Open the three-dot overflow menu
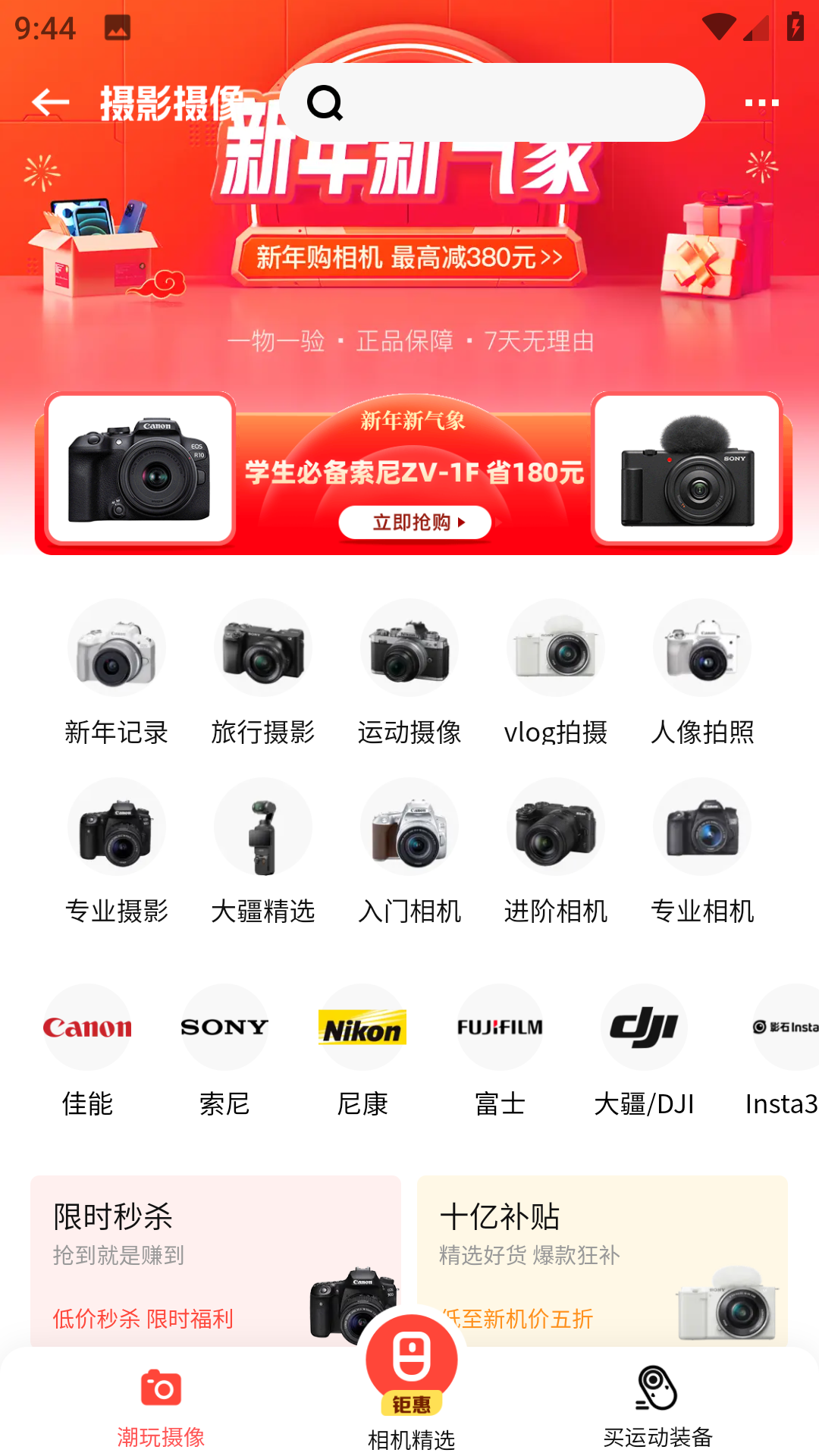This screenshot has width=819, height=1456. pos(761,102)
